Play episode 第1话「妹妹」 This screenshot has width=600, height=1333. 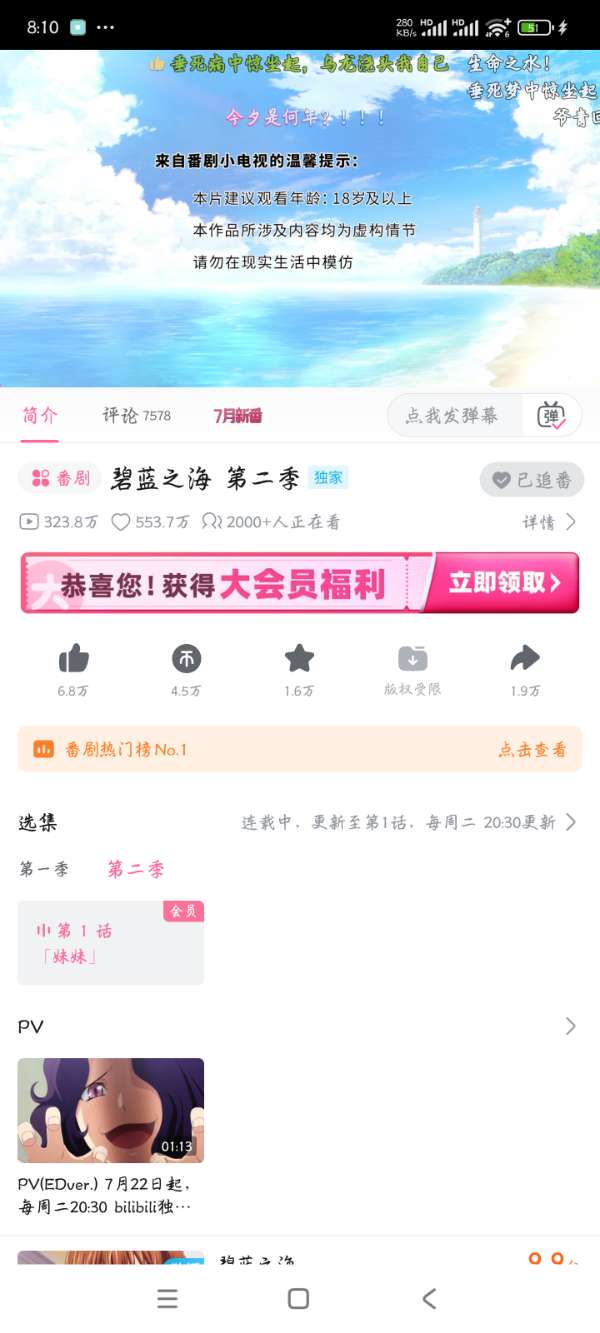(x=110, y=943)
